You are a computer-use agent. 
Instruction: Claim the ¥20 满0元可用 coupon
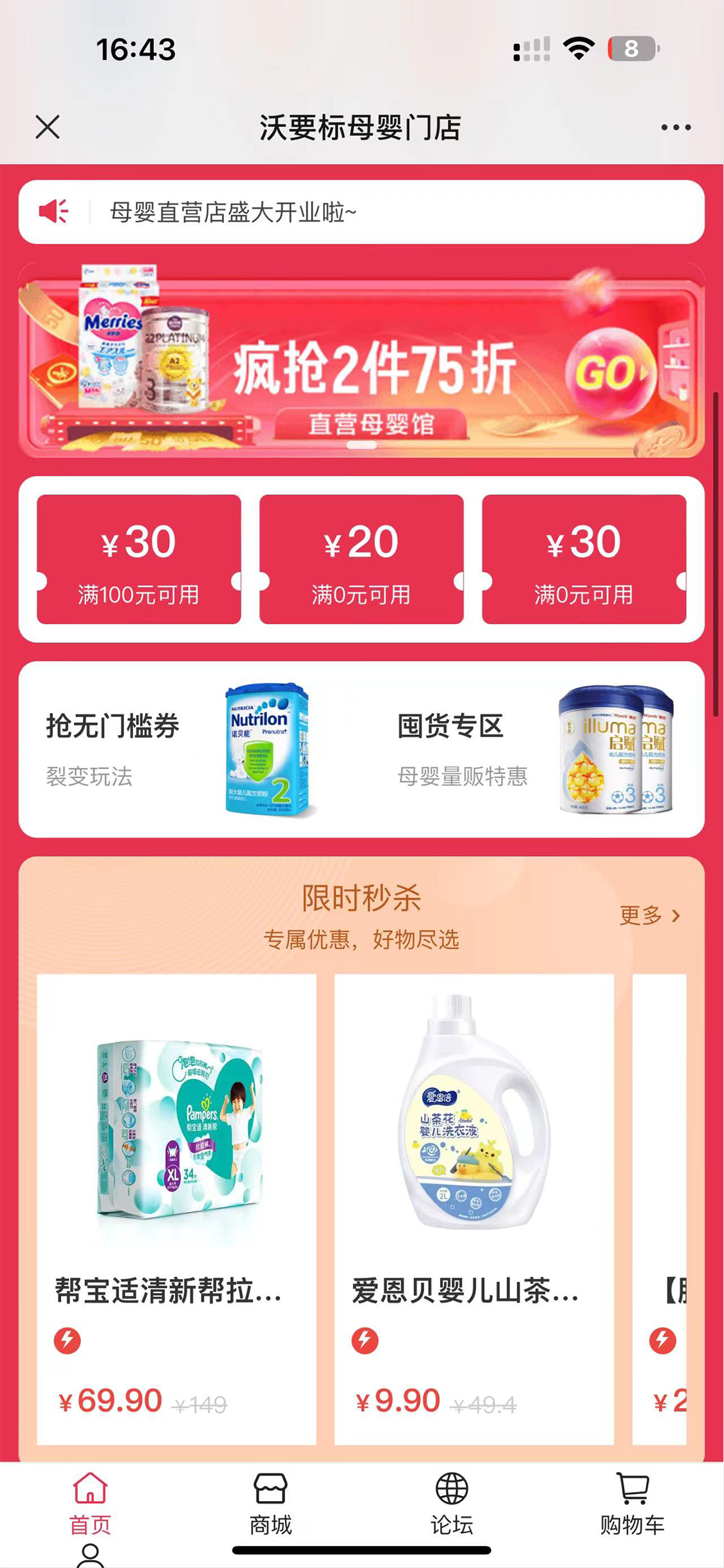361,559
